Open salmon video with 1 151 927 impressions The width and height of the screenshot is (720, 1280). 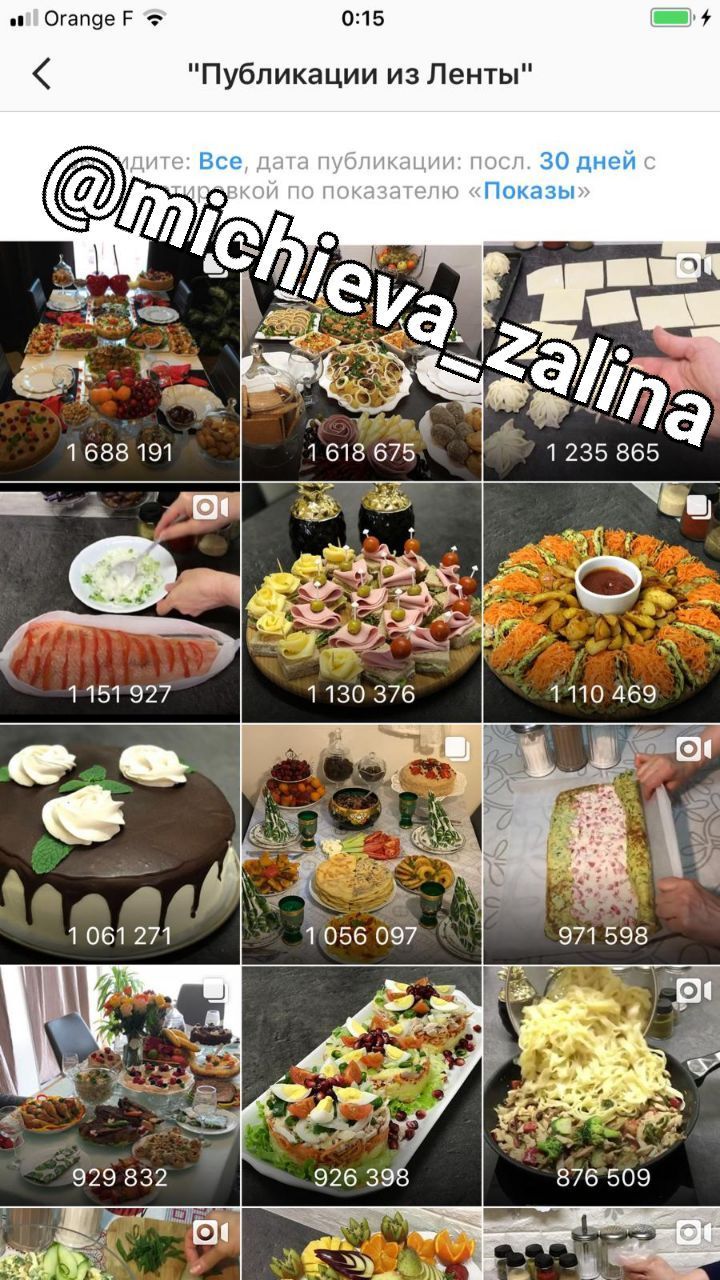pos(120,602)
